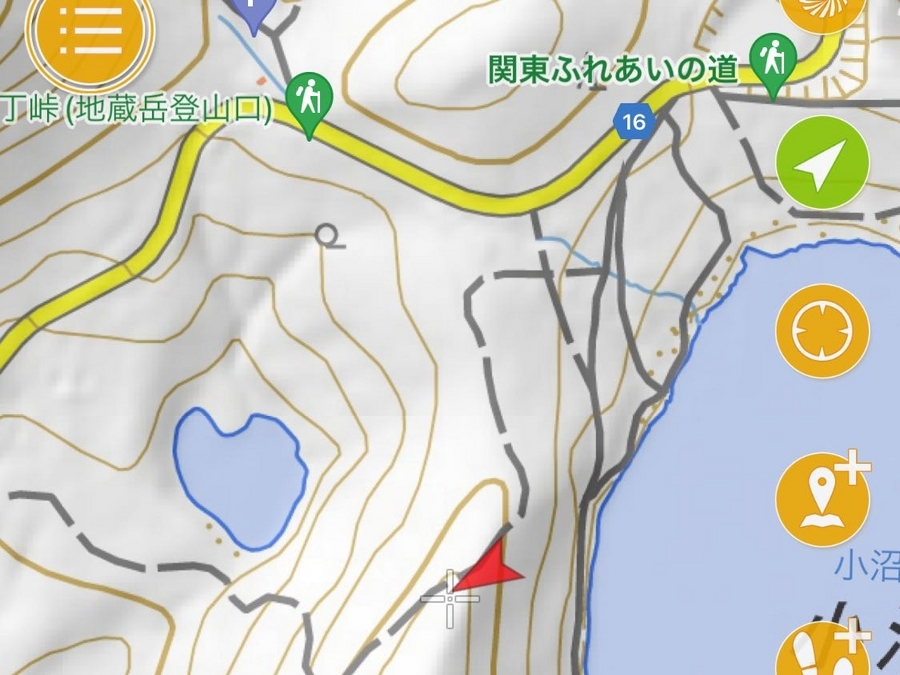
Task: Tap the partially visible top-right orange button
Action: coord(823,10)
